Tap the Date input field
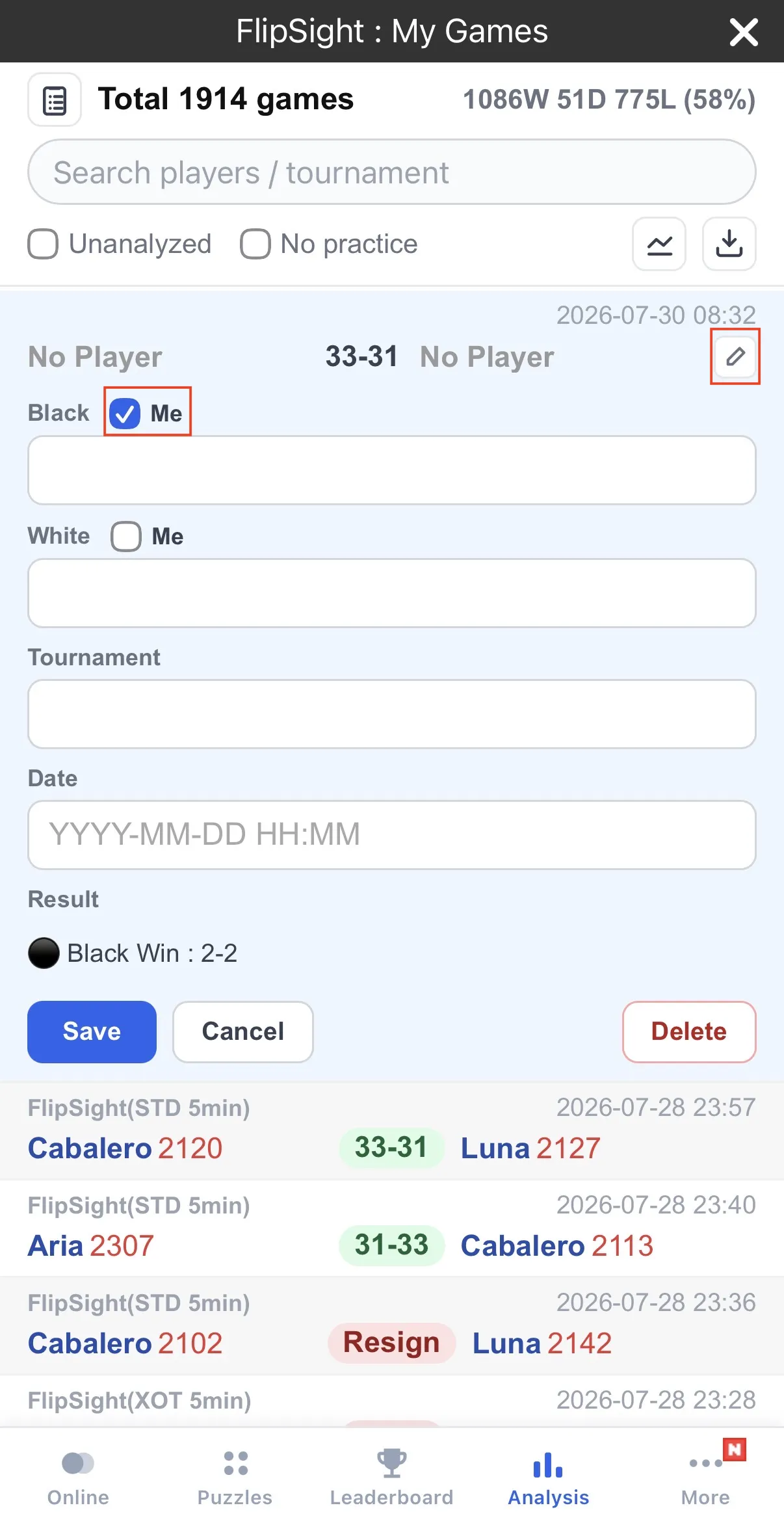The width and height of the screenshot is (784, 1538). click(x=392, y=835)
